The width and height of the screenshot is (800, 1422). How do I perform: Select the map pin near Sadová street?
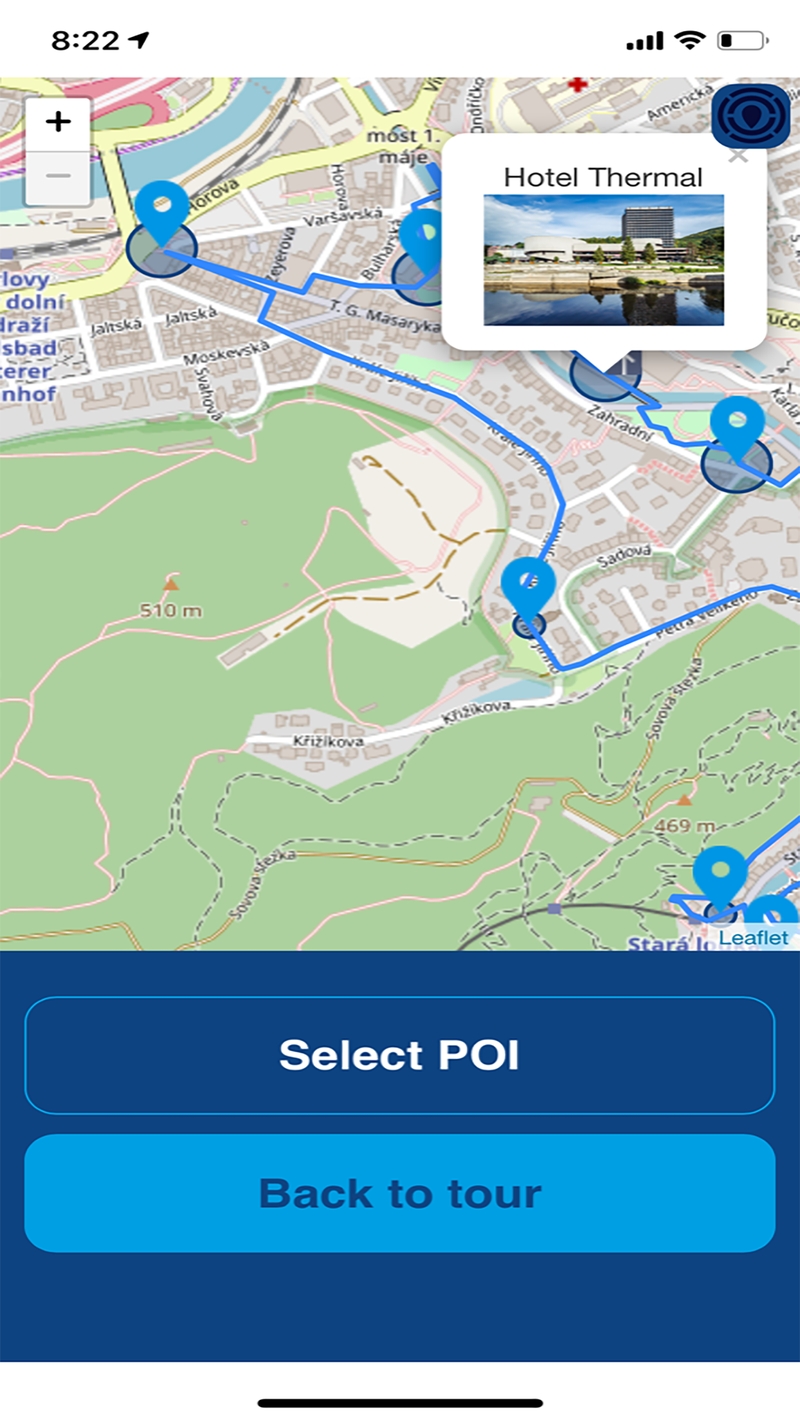coord(528,590)
